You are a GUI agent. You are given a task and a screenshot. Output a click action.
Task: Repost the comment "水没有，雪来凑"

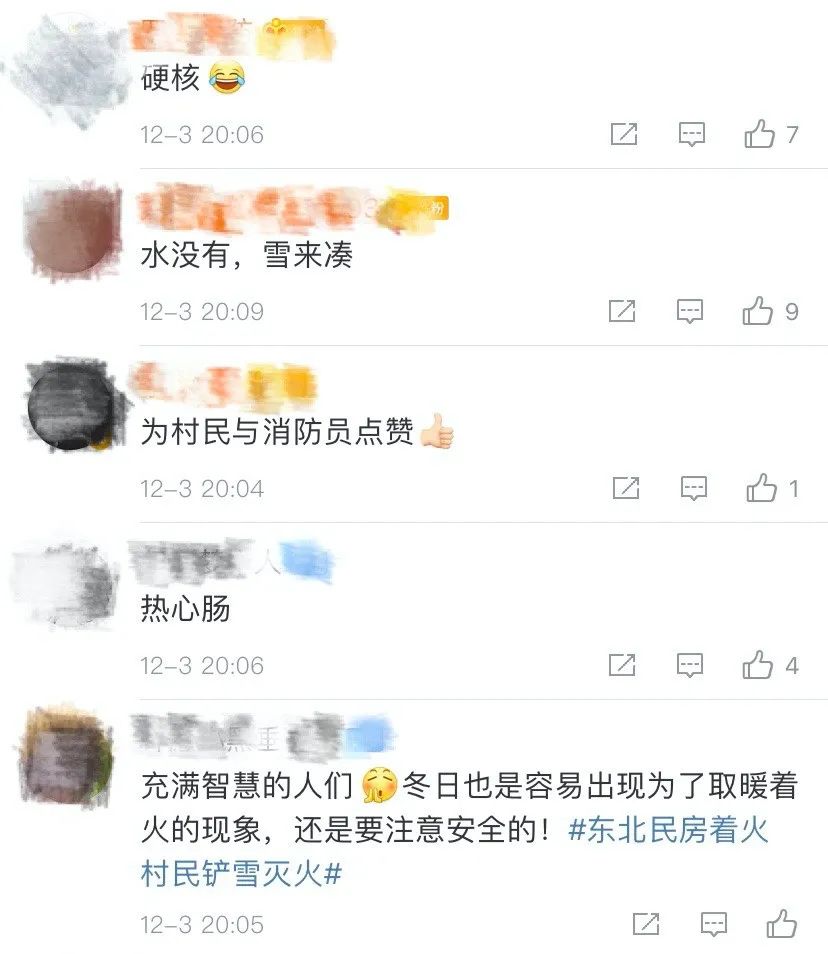click(x=622, y=311)
